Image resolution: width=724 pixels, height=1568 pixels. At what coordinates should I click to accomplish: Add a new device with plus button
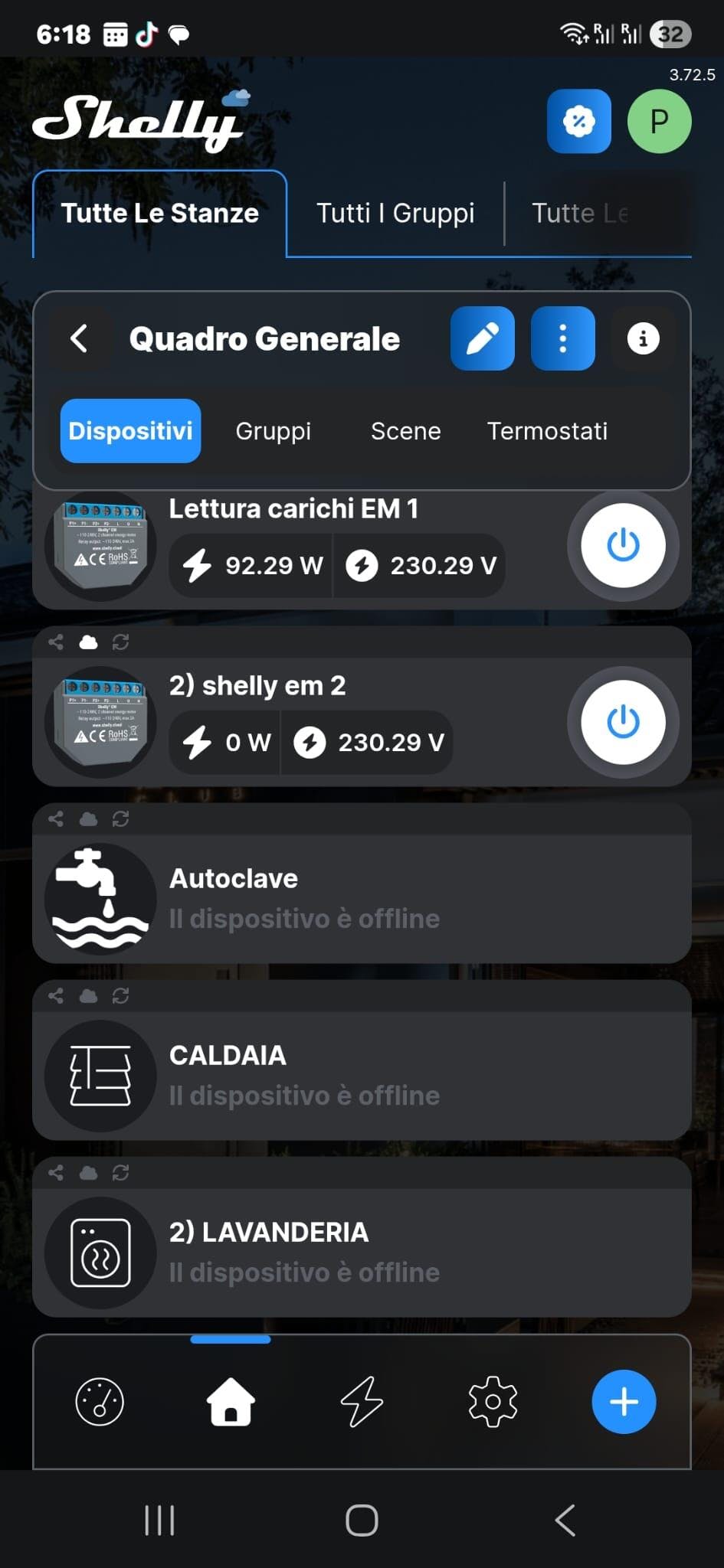624,1402
